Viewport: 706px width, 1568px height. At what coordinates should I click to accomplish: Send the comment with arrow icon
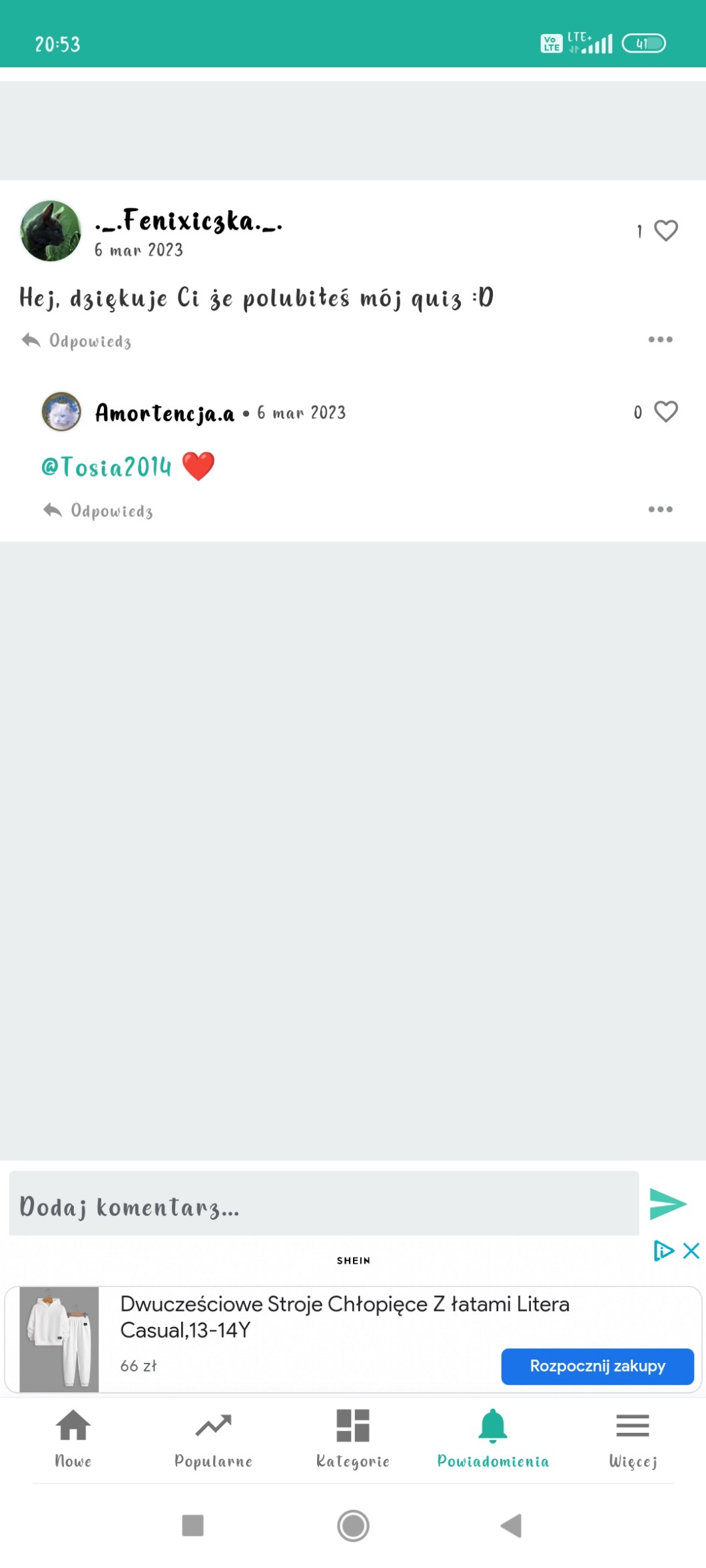point(668,1203)
